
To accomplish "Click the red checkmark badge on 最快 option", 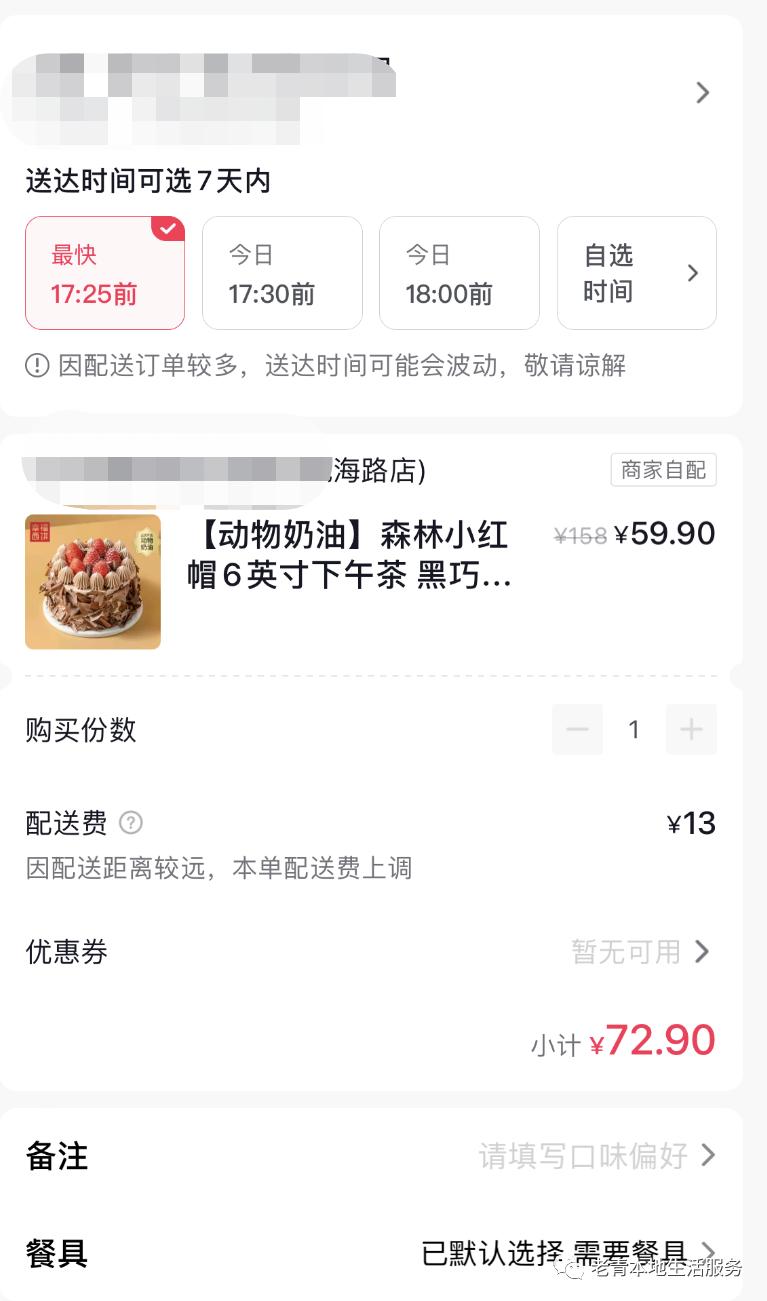I will [x=168, y=229].
